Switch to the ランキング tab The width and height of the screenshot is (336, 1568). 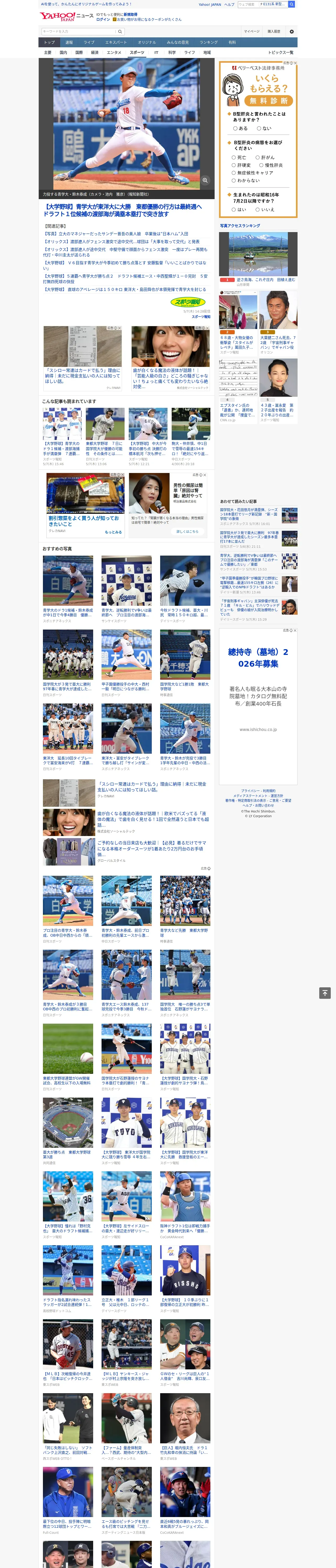pyautogui.click(x=209, y=43)
